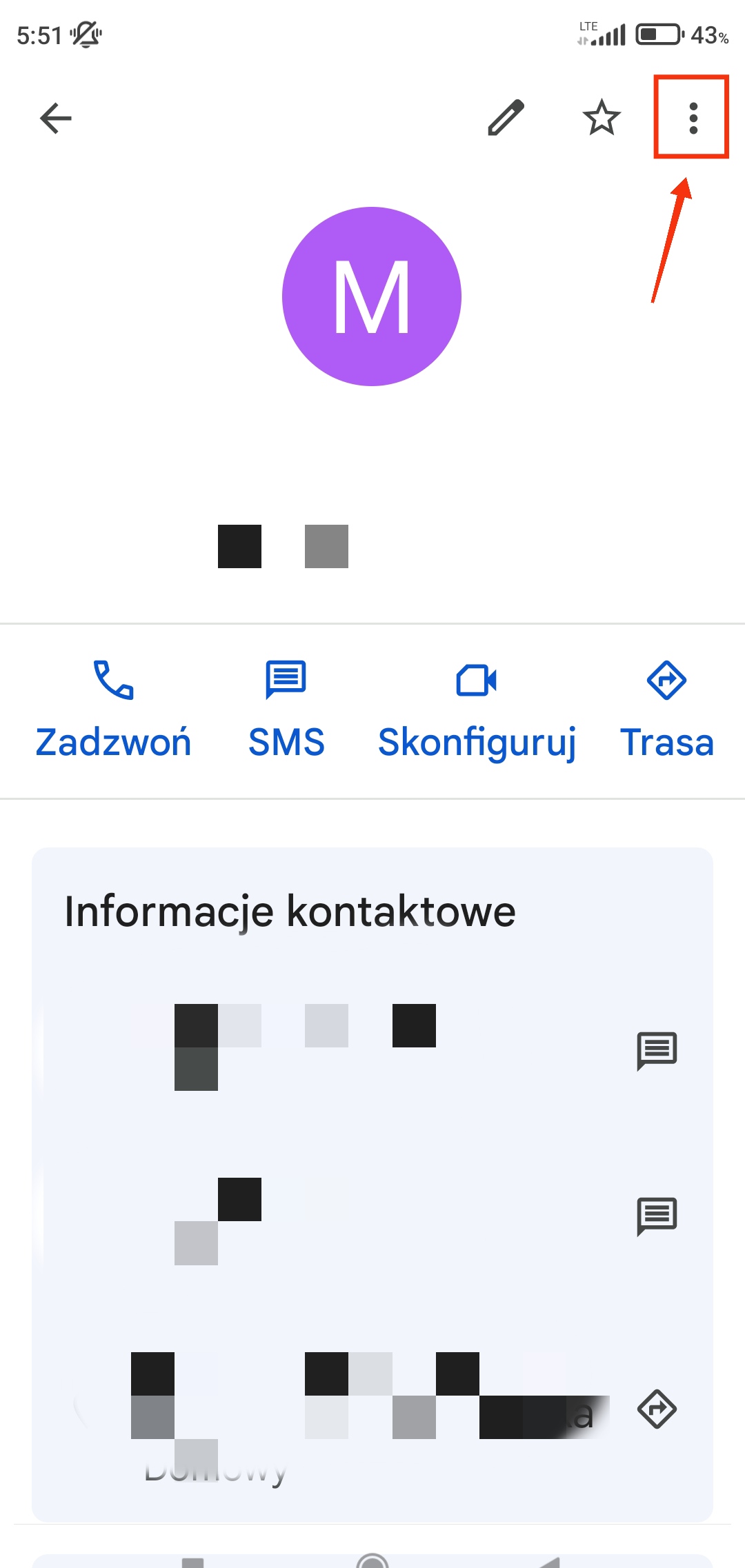Tap Zadzwoń to call the contact
This screenshot has width=745, height=1568.
coord(113,710)
